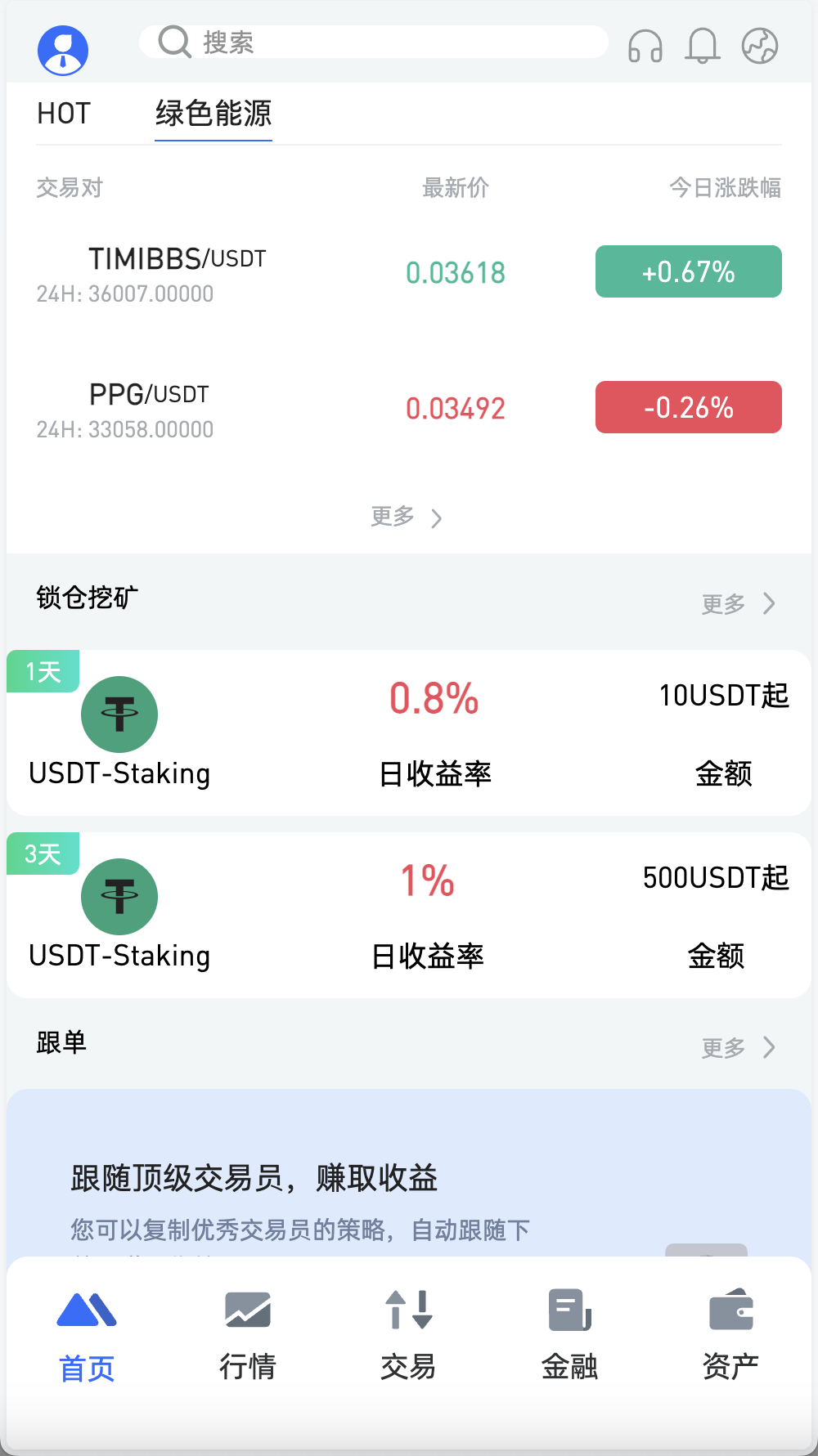
Task: Open the notification bell
Action: 701,47
